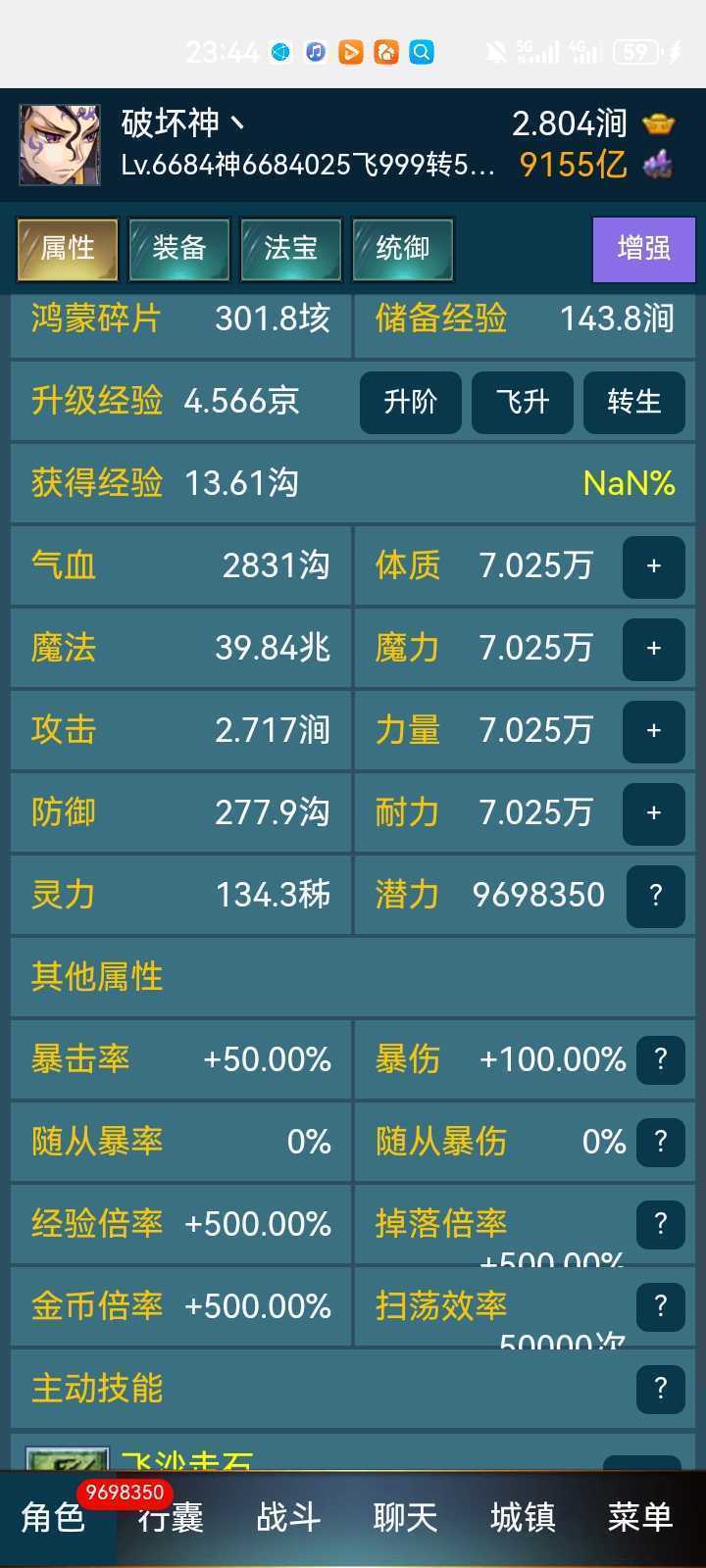Viewport: 706px width, 1568px height.
Task: Open help for 主动技能
Action: click(x=661, y=1389)
